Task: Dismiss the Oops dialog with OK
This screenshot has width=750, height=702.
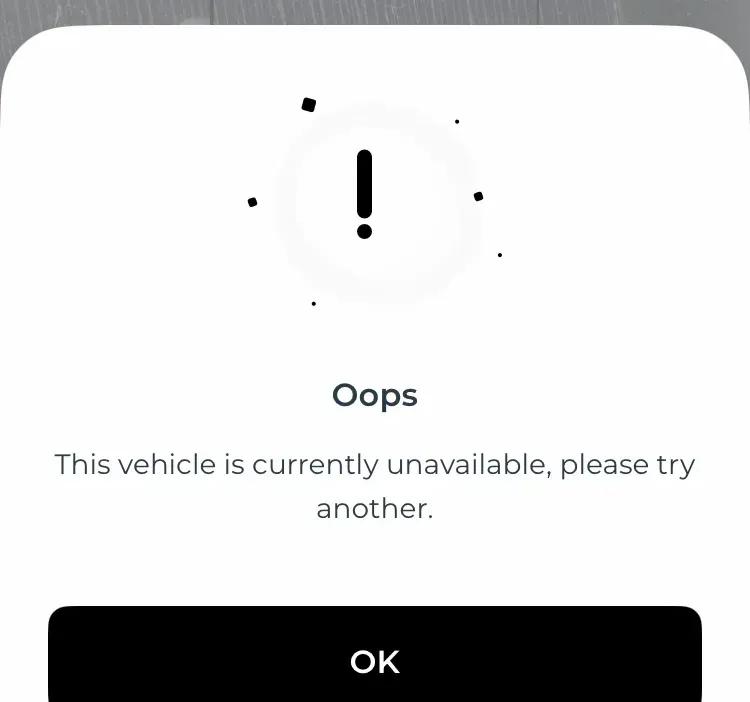Action: (x=375, y=658)
